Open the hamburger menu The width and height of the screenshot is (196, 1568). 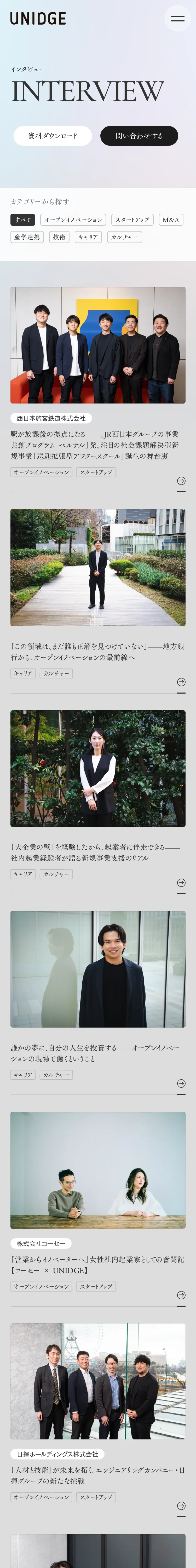pyautogui.click(x=177, y=19)
